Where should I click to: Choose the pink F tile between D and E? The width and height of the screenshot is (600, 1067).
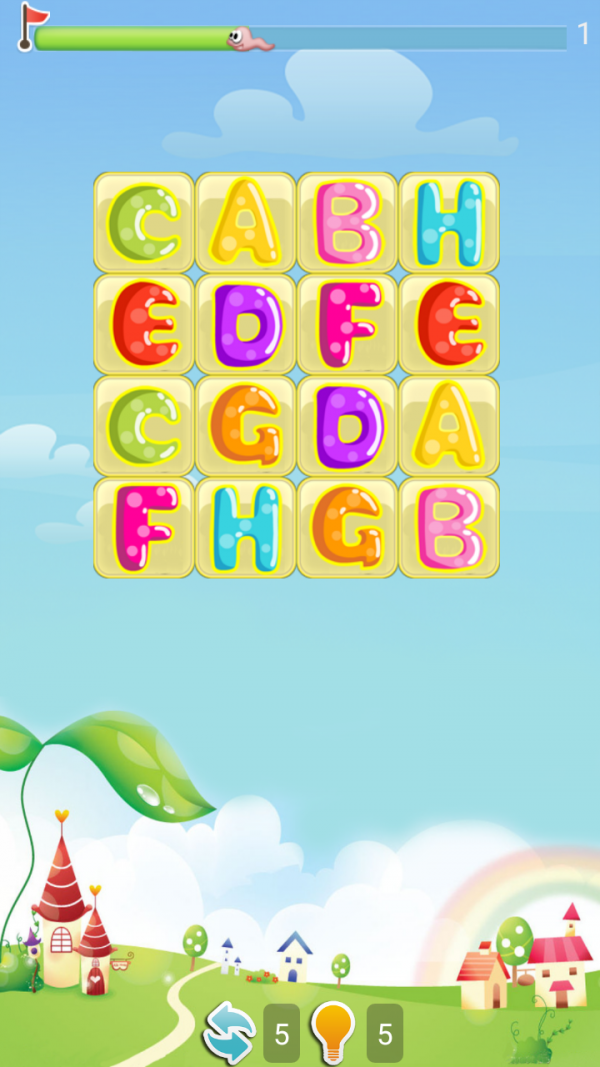pyautogui.click(x=347, y=324)
